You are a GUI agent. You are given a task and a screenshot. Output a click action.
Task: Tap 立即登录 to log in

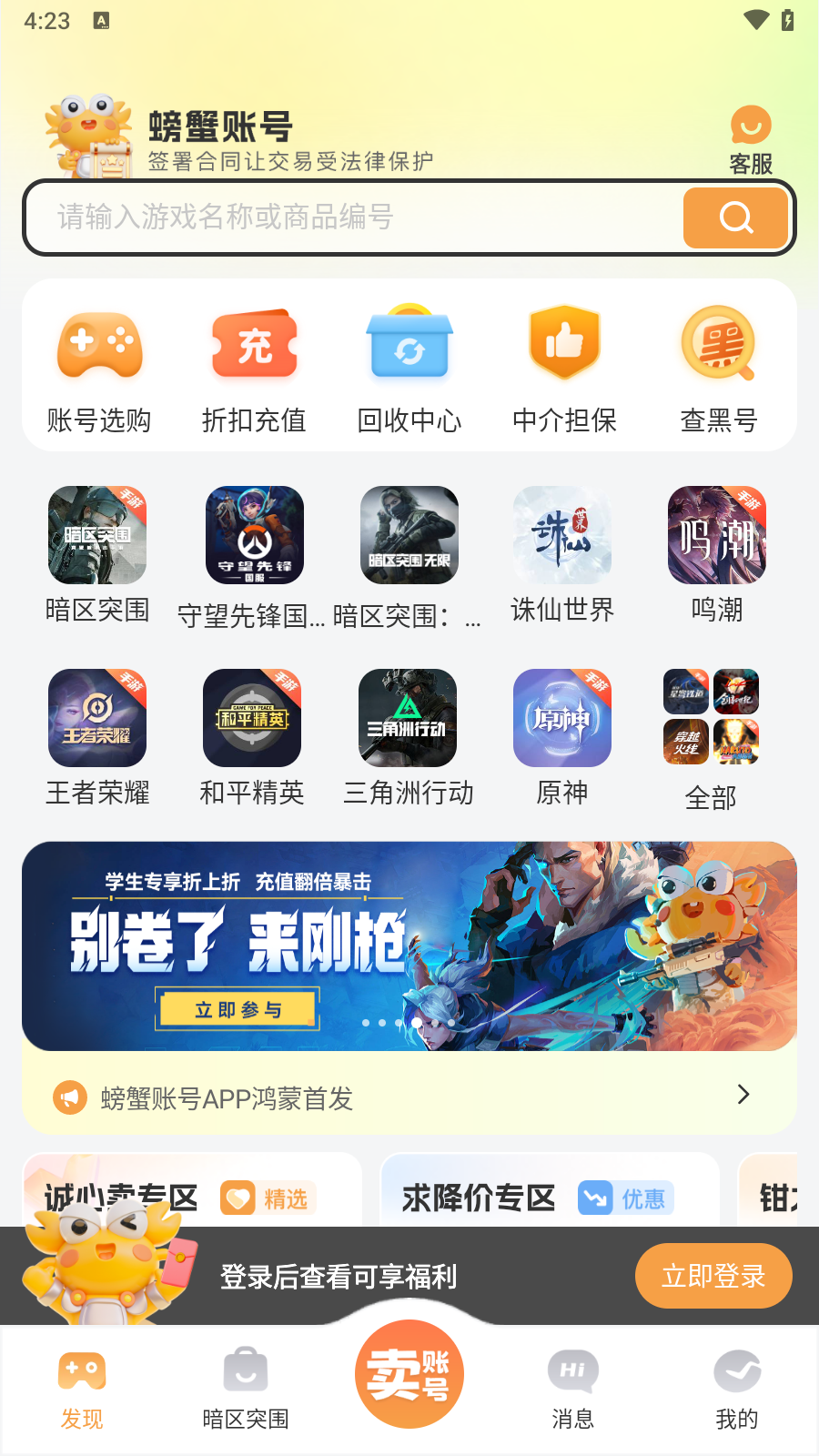(x=713, y=1276)
